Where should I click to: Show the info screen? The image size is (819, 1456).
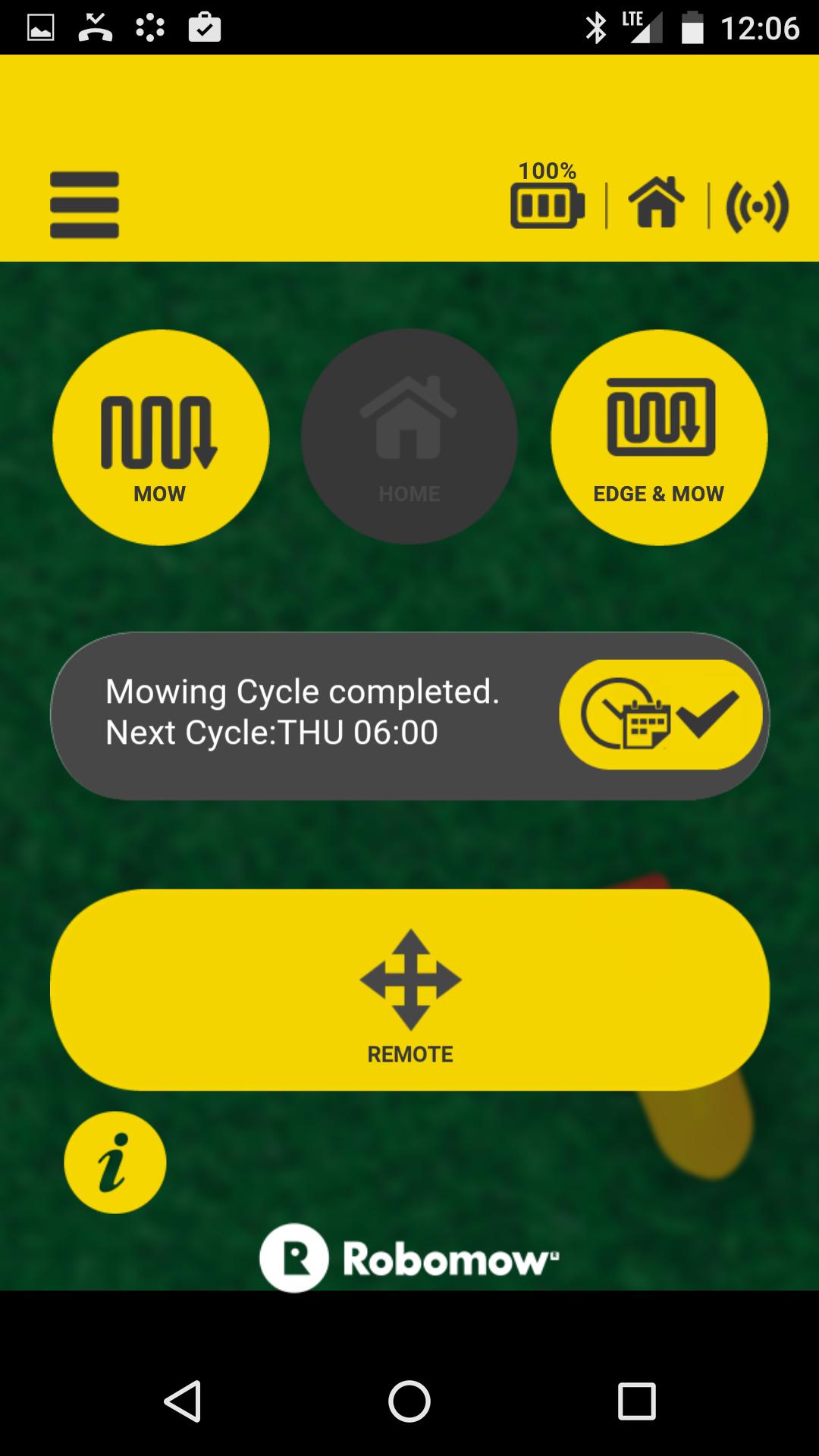[115, 1162]
